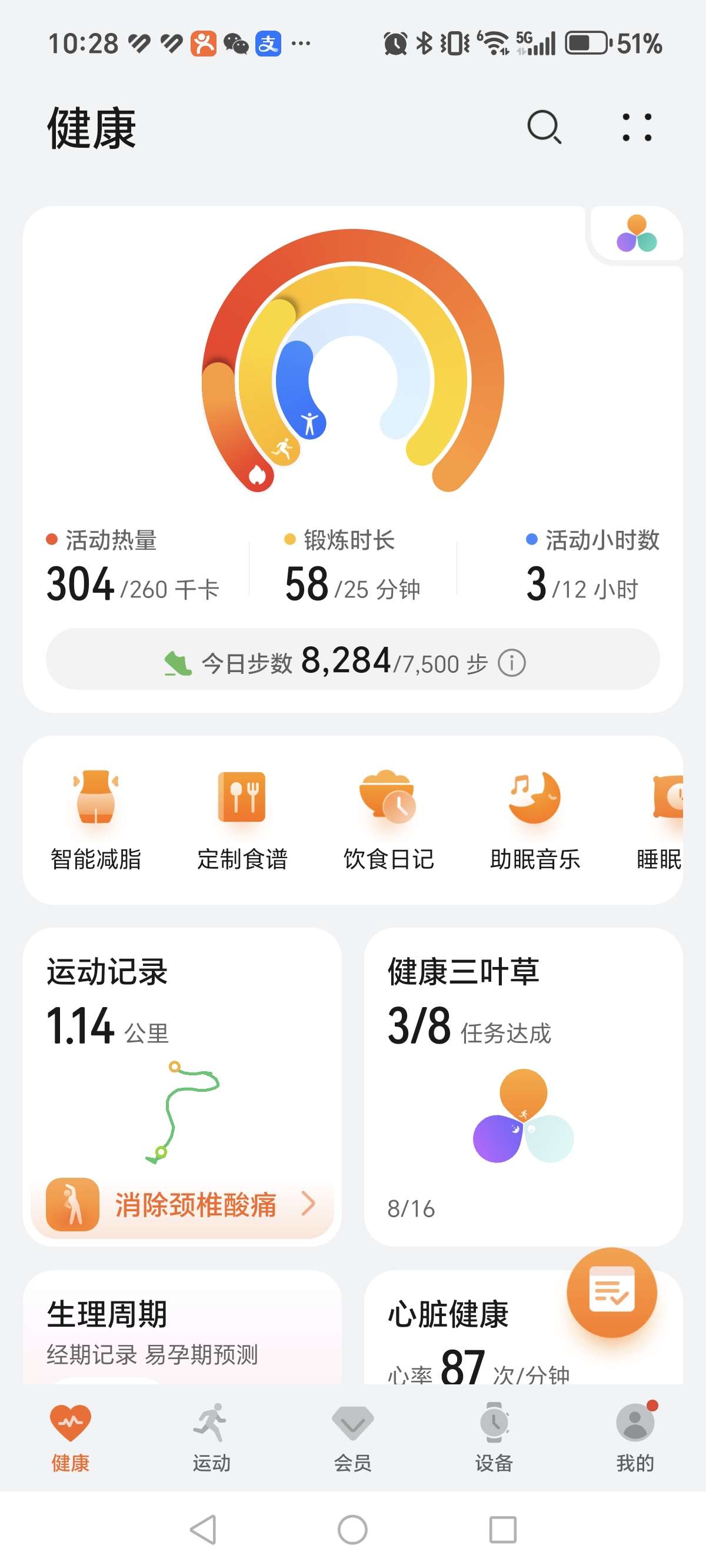
Task: Open the activity rings detail view
Action: pyautogui.click(x=353, y=377)
